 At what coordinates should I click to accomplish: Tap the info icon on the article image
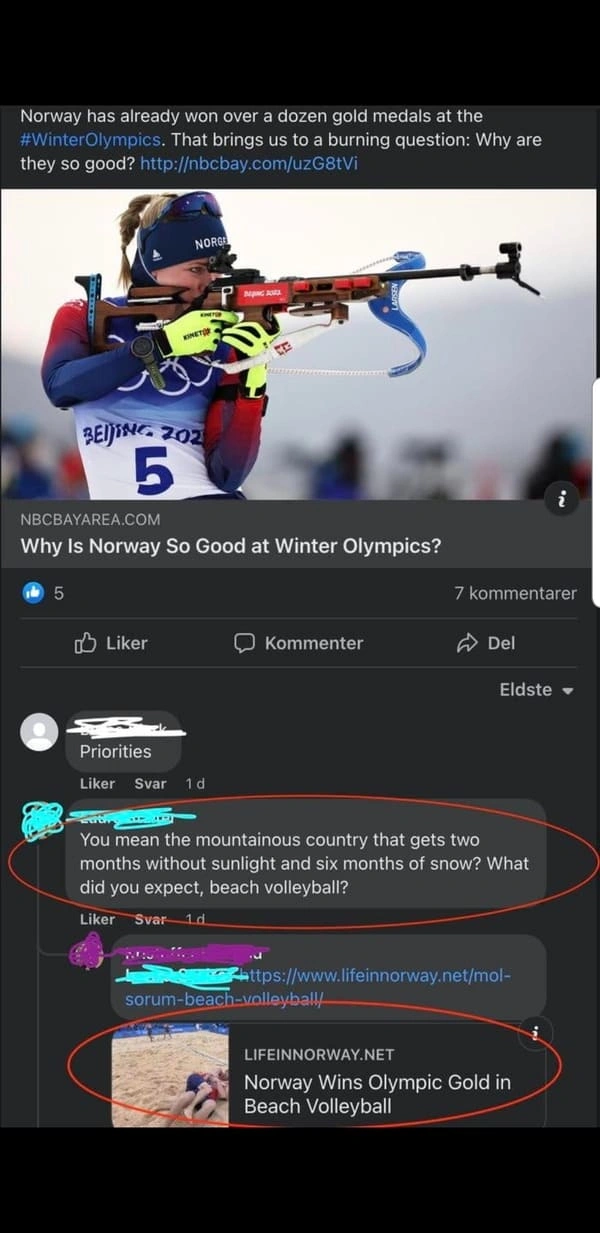(x=561, y=502)
